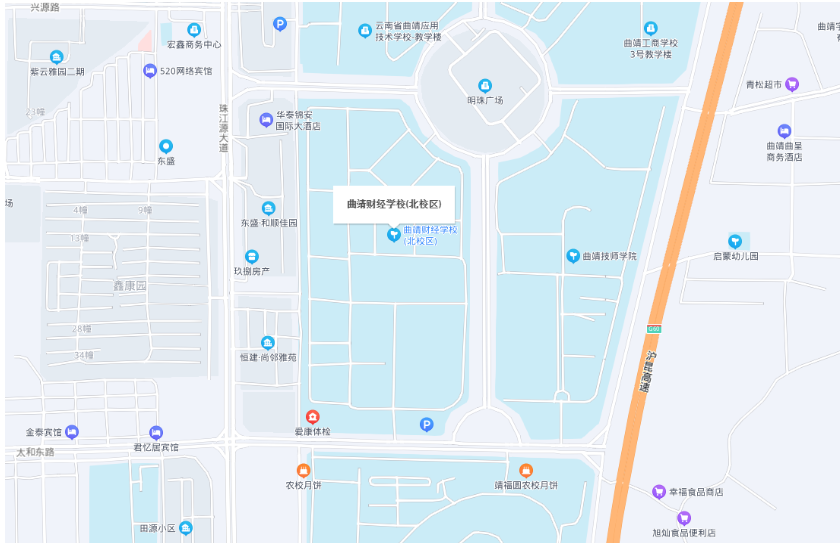Viewport: 840px width, 543px height.
Task: Tap the 靖福园农校月饼 food marker
Action: [x=525, y=471]
